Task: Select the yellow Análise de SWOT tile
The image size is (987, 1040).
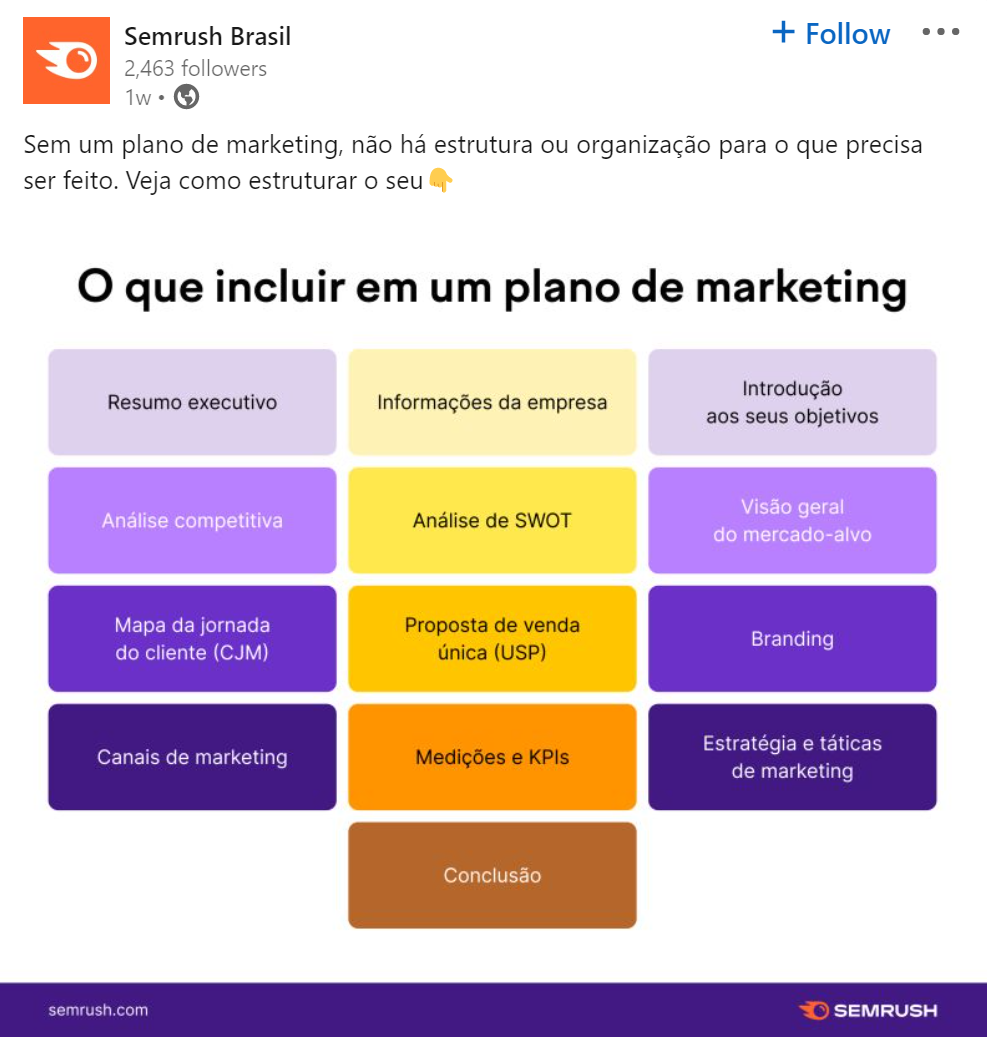Action: pos(492,520)
